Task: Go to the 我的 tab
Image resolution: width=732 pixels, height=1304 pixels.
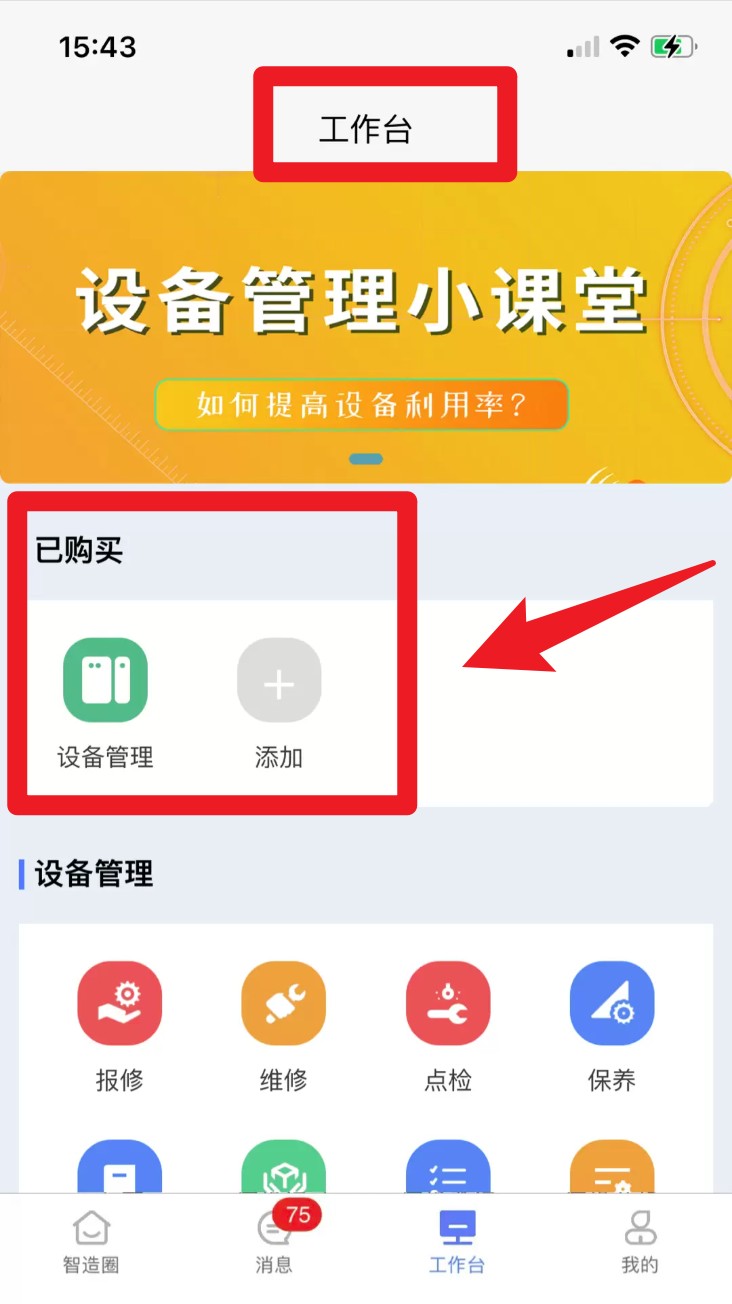Action: point(640,1243)
